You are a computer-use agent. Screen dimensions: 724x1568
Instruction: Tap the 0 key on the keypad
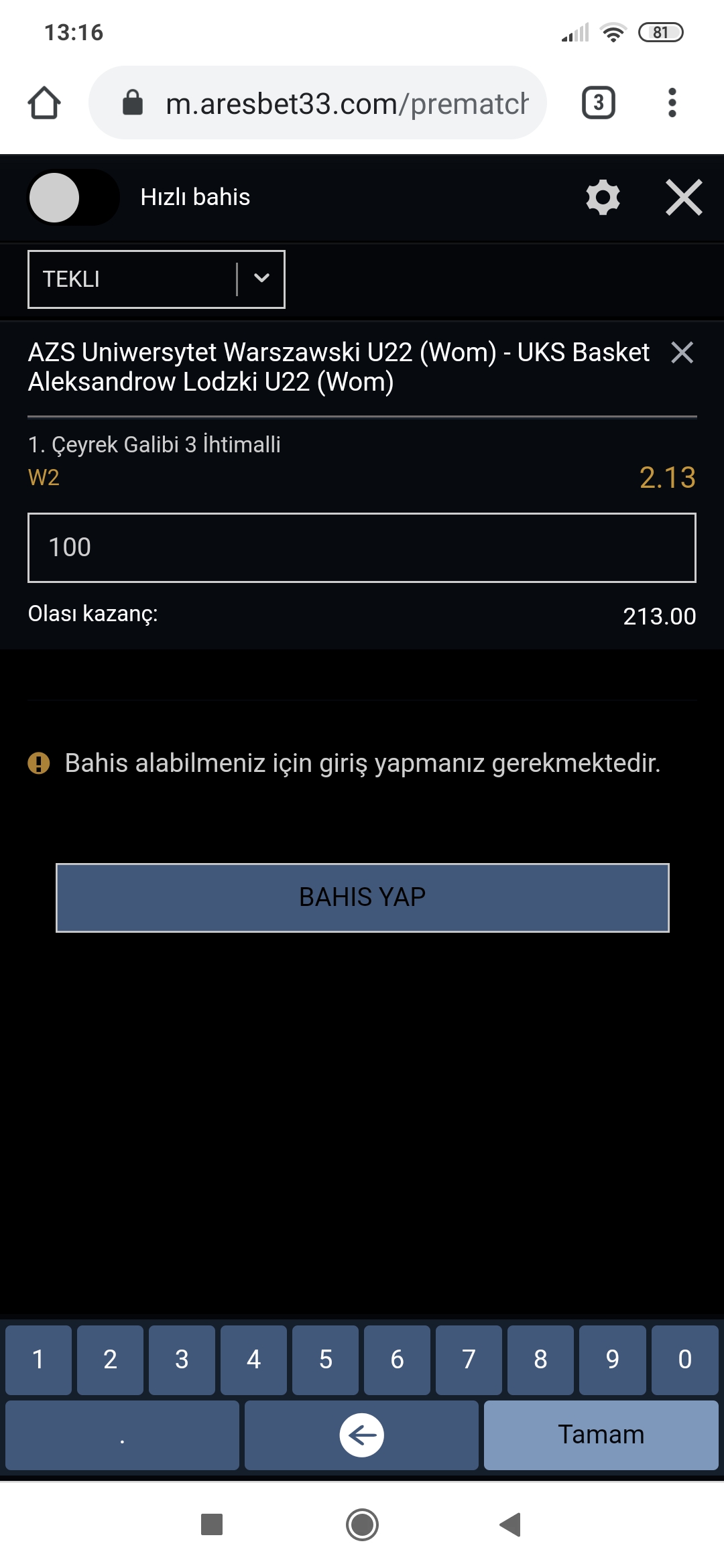click(x=684, y=1360)
